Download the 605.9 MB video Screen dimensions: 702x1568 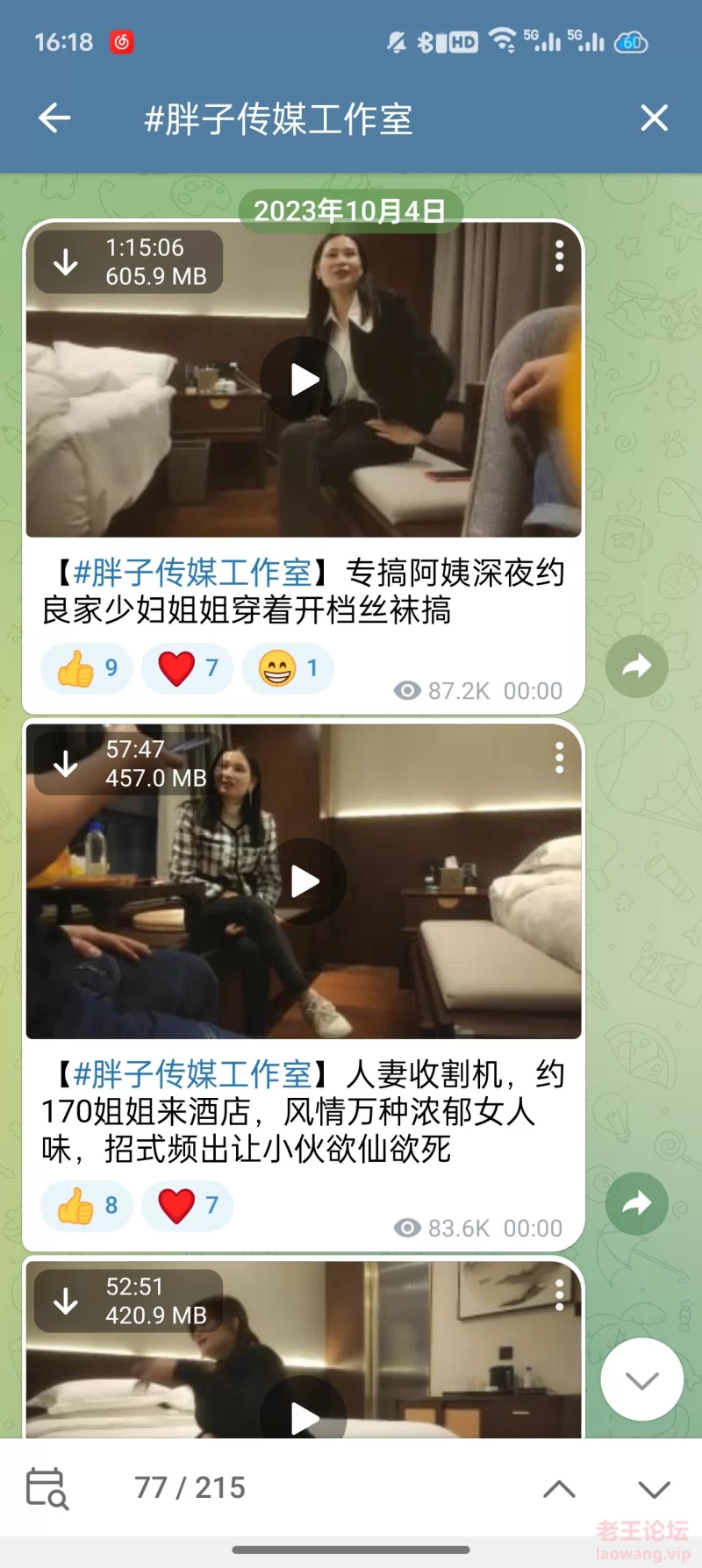pos(66,261)
